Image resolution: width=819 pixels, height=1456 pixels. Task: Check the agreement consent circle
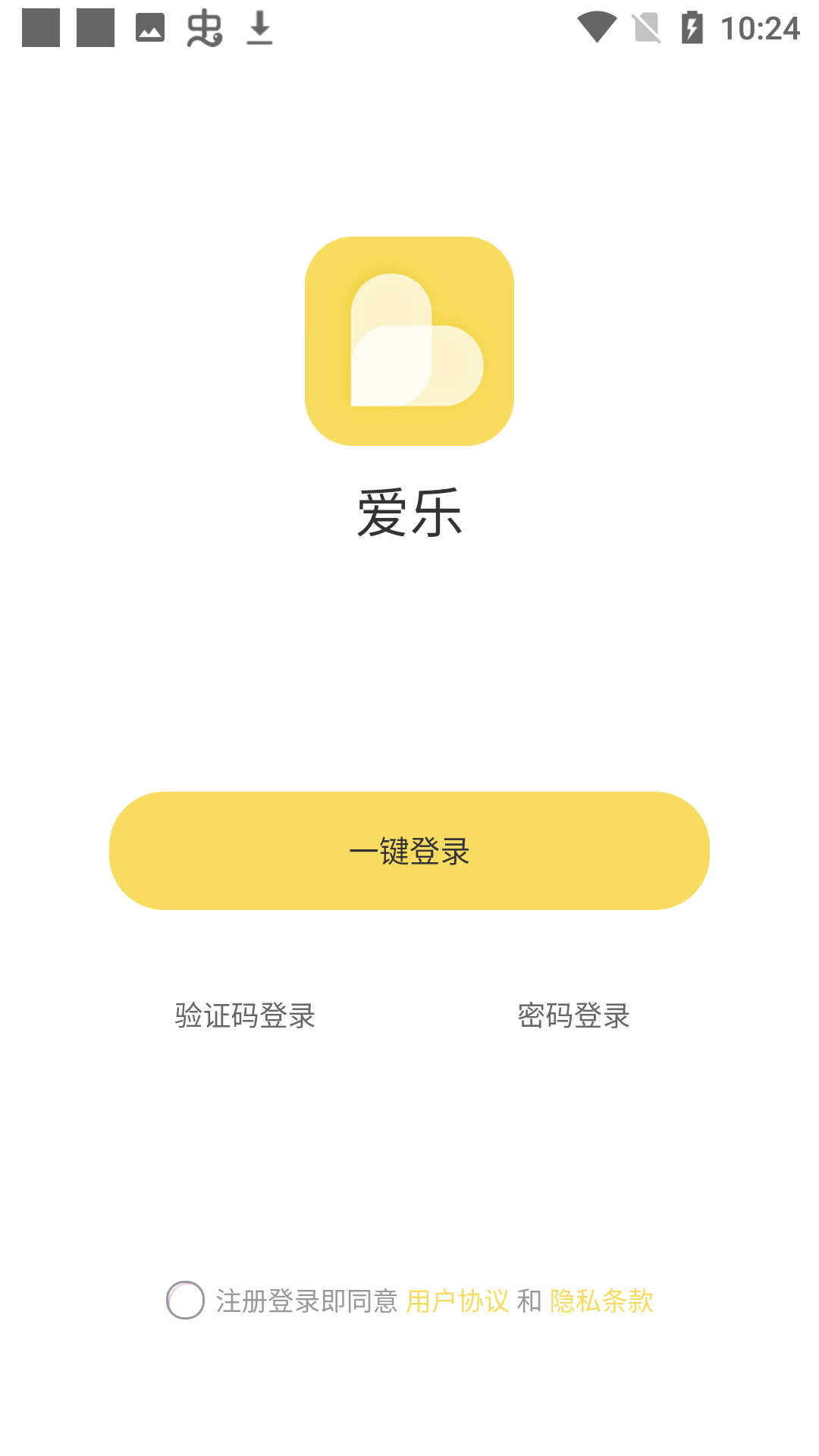coord(186,1301)
